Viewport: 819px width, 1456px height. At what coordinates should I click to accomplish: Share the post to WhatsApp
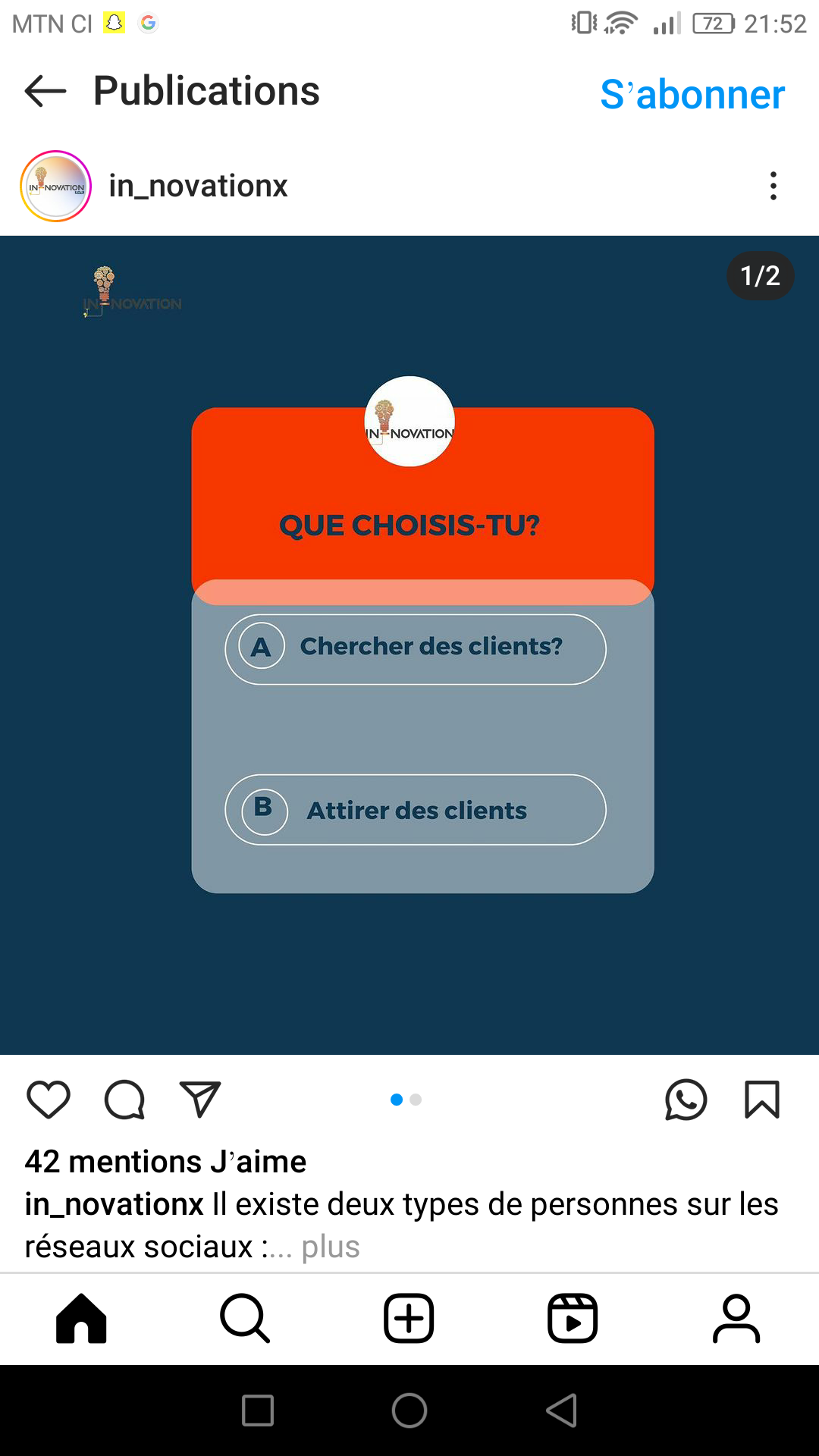686,1100
